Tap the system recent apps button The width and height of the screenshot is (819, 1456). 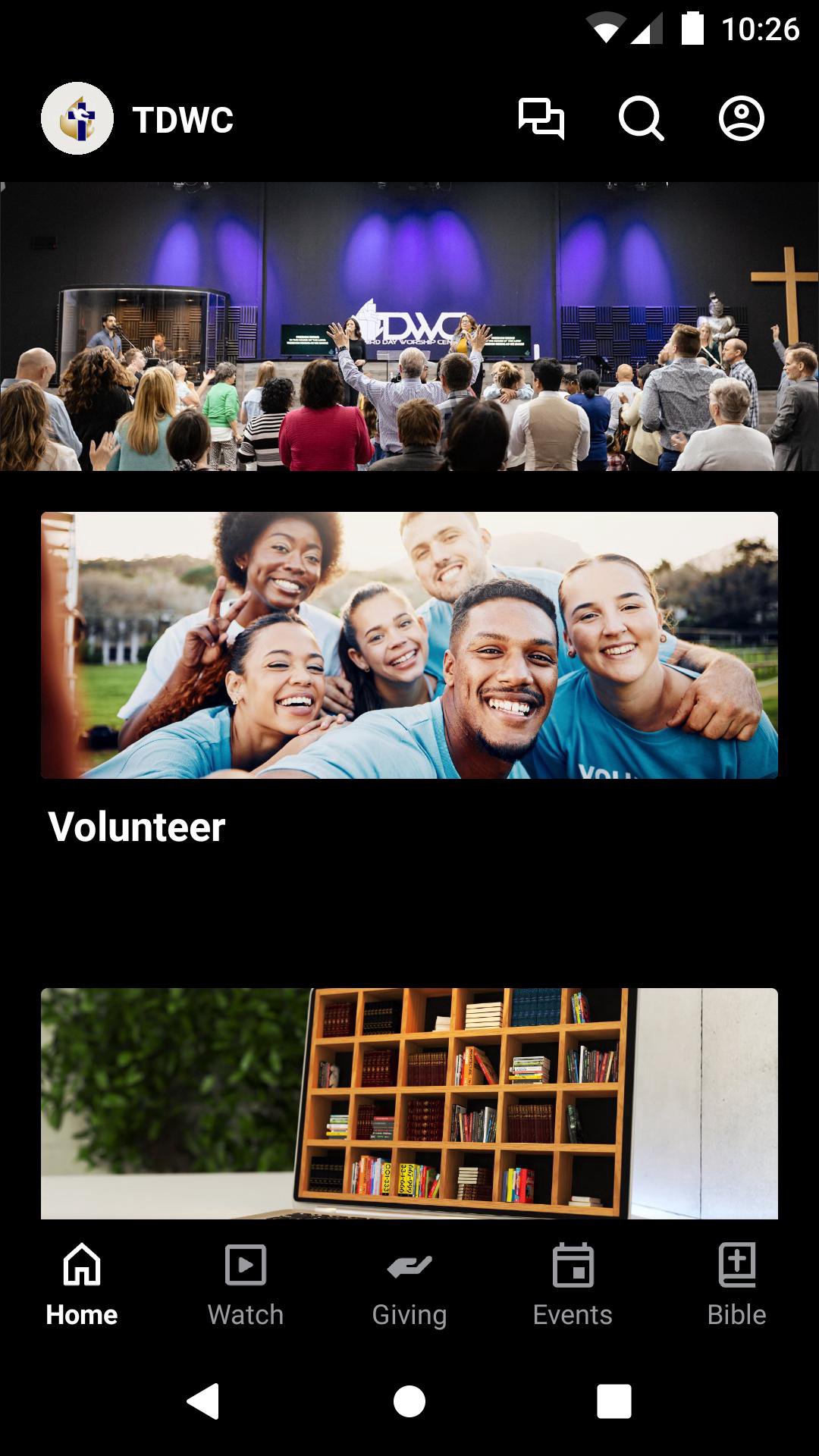point(614,1401)
